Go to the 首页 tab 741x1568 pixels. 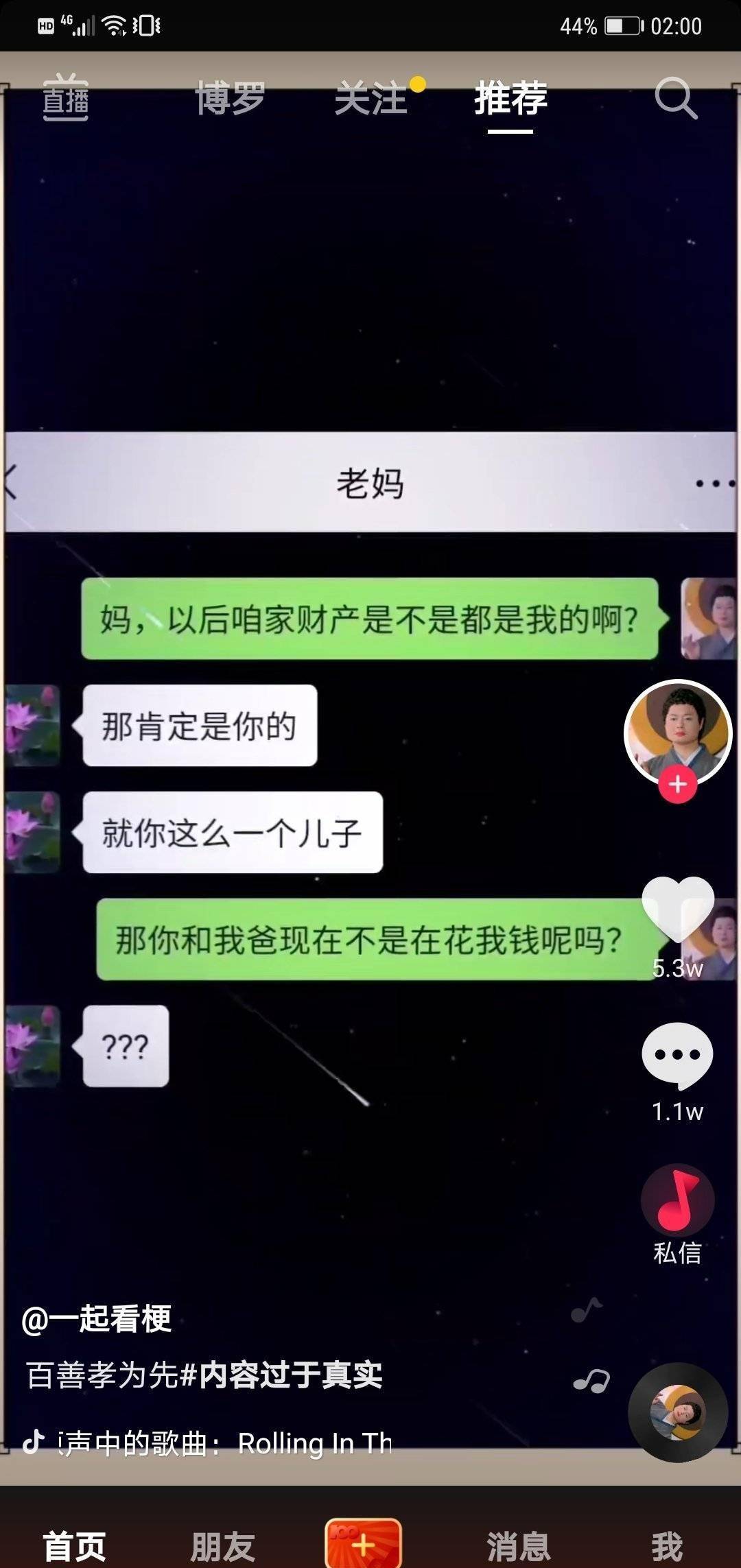(x=74, y=1546)
